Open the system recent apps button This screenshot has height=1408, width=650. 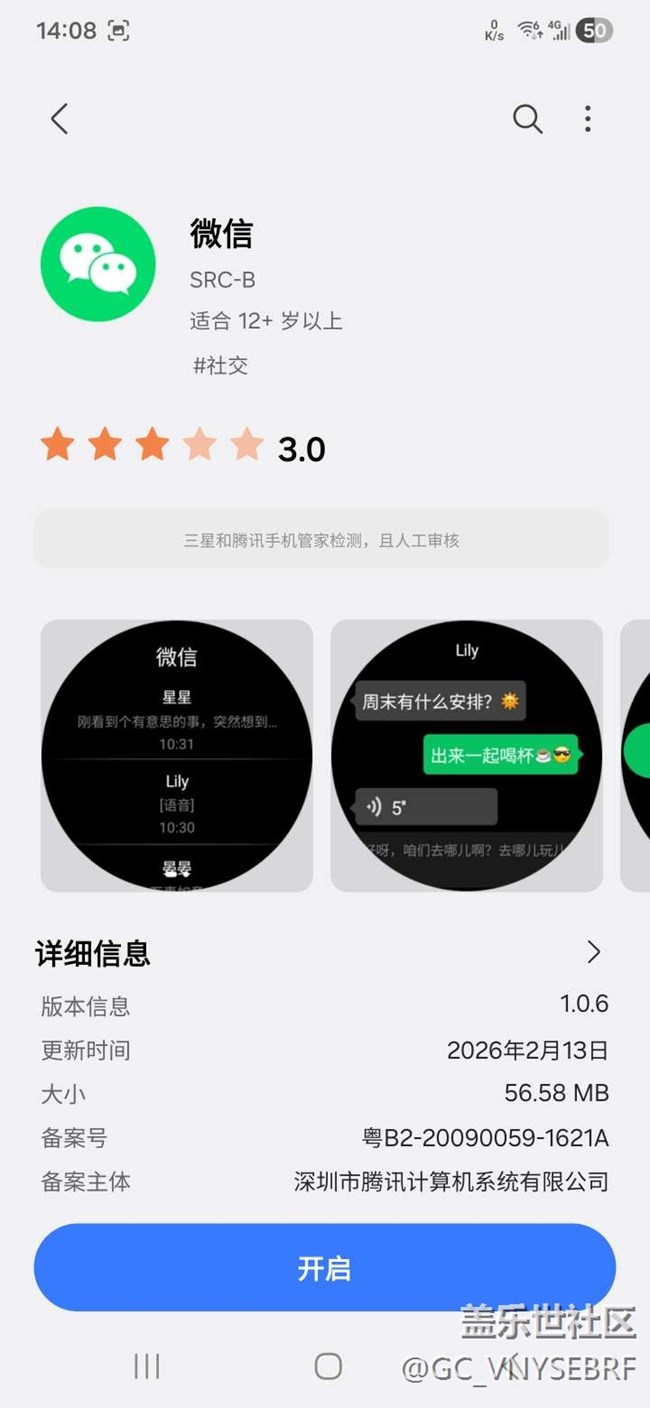click(147, 1366)
